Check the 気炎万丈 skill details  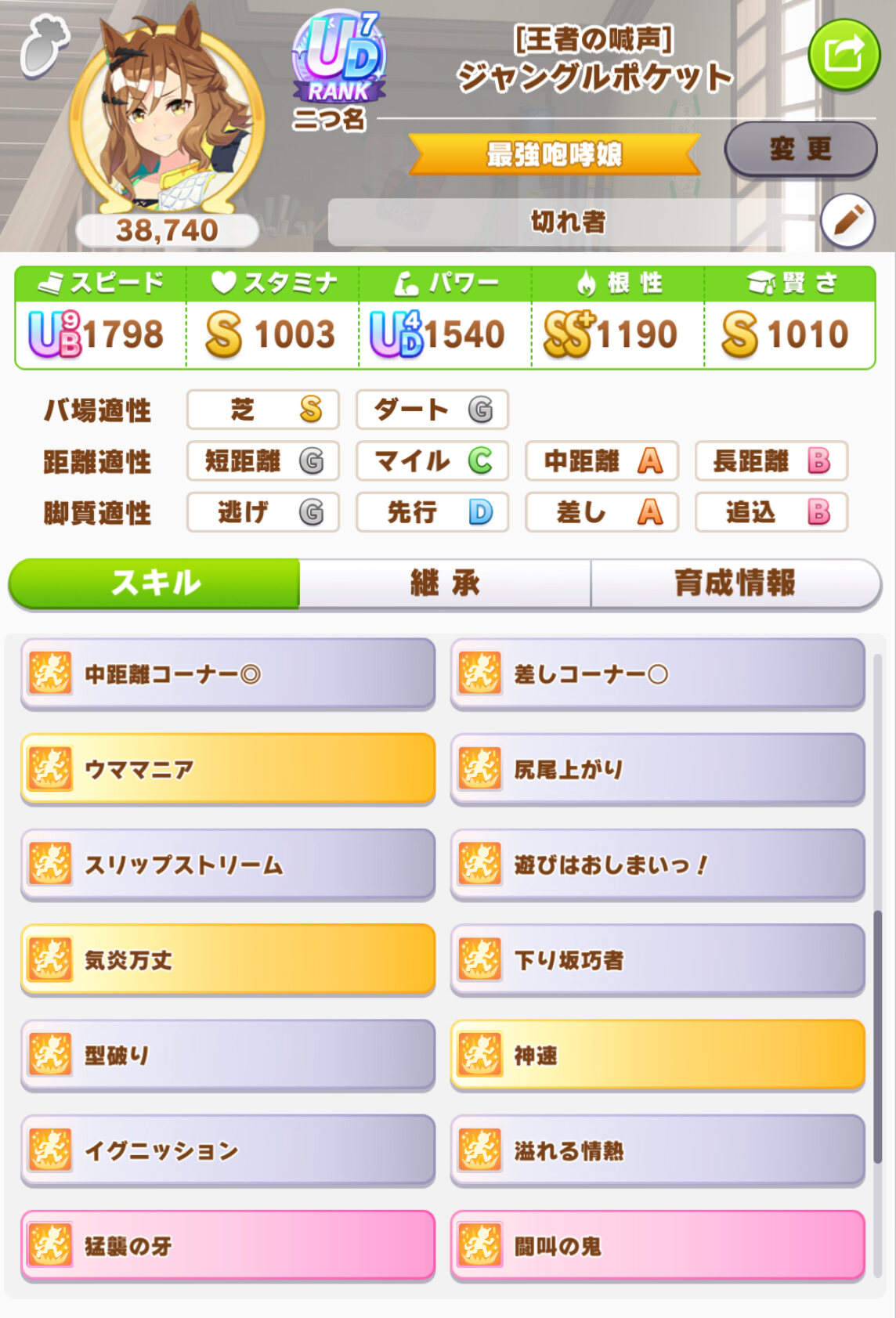click(228, 960)
